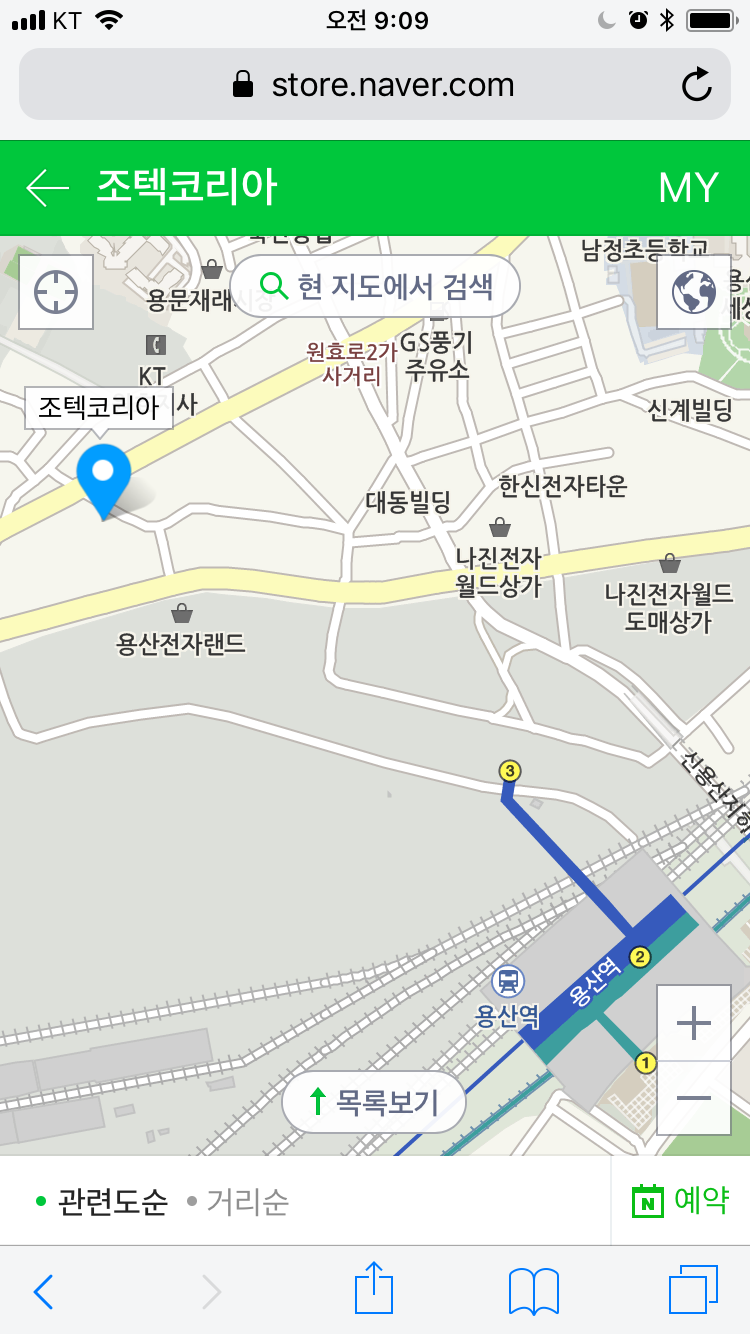This screenshot has width=750, height=1334.
Task: Go back a page in Safari
Action: click(x=43, y=1292)
